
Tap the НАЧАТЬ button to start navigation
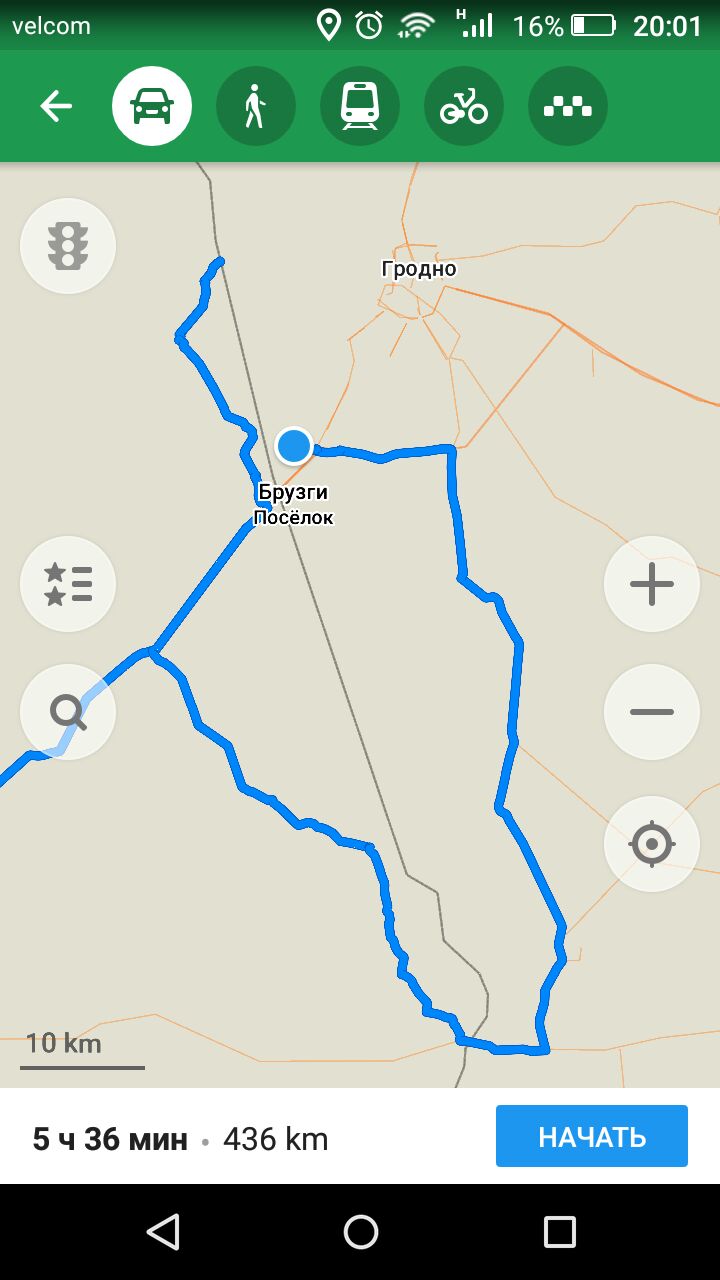coord(592,1136)
